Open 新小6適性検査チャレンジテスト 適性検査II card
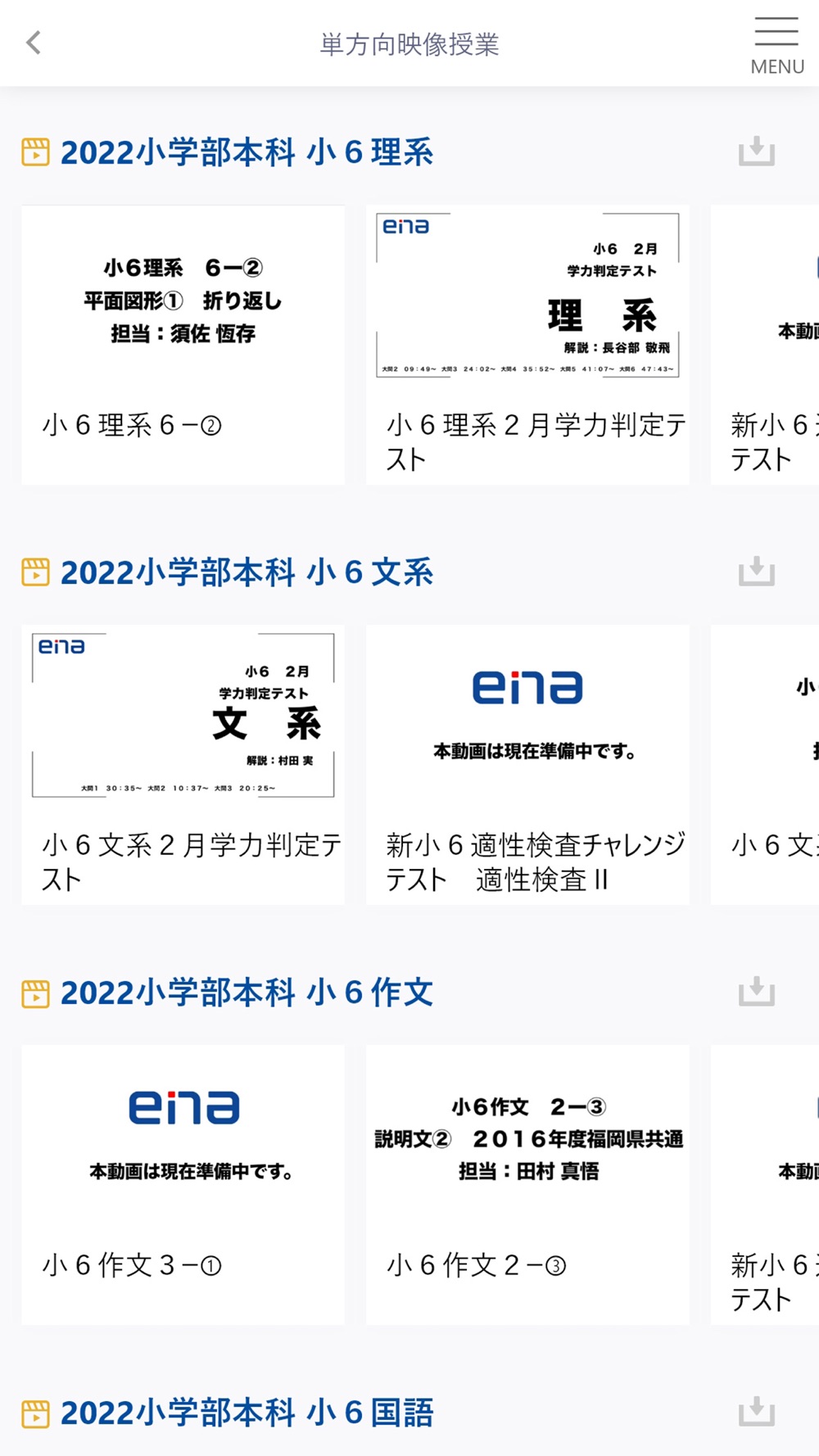The image size is (819, 1456). 527,765
